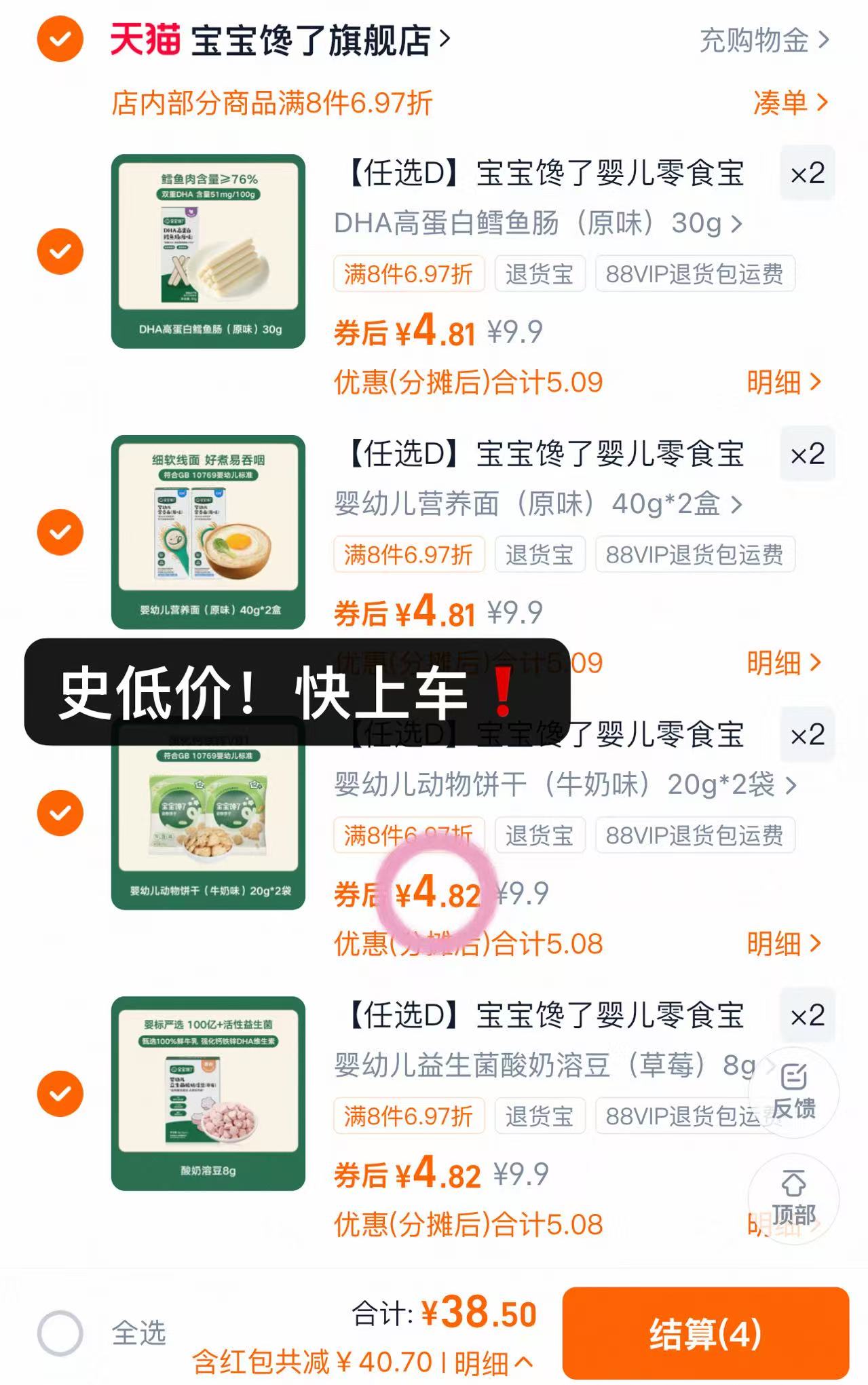Uncheck the 鳕鱼肠 product selection
Screen dimensions: 868x1385
(x=60, y=250)
